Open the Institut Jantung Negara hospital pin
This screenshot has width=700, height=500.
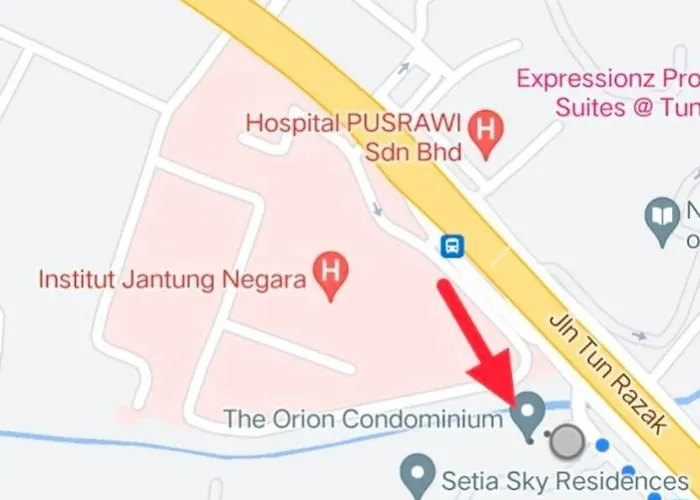point(330,272)
